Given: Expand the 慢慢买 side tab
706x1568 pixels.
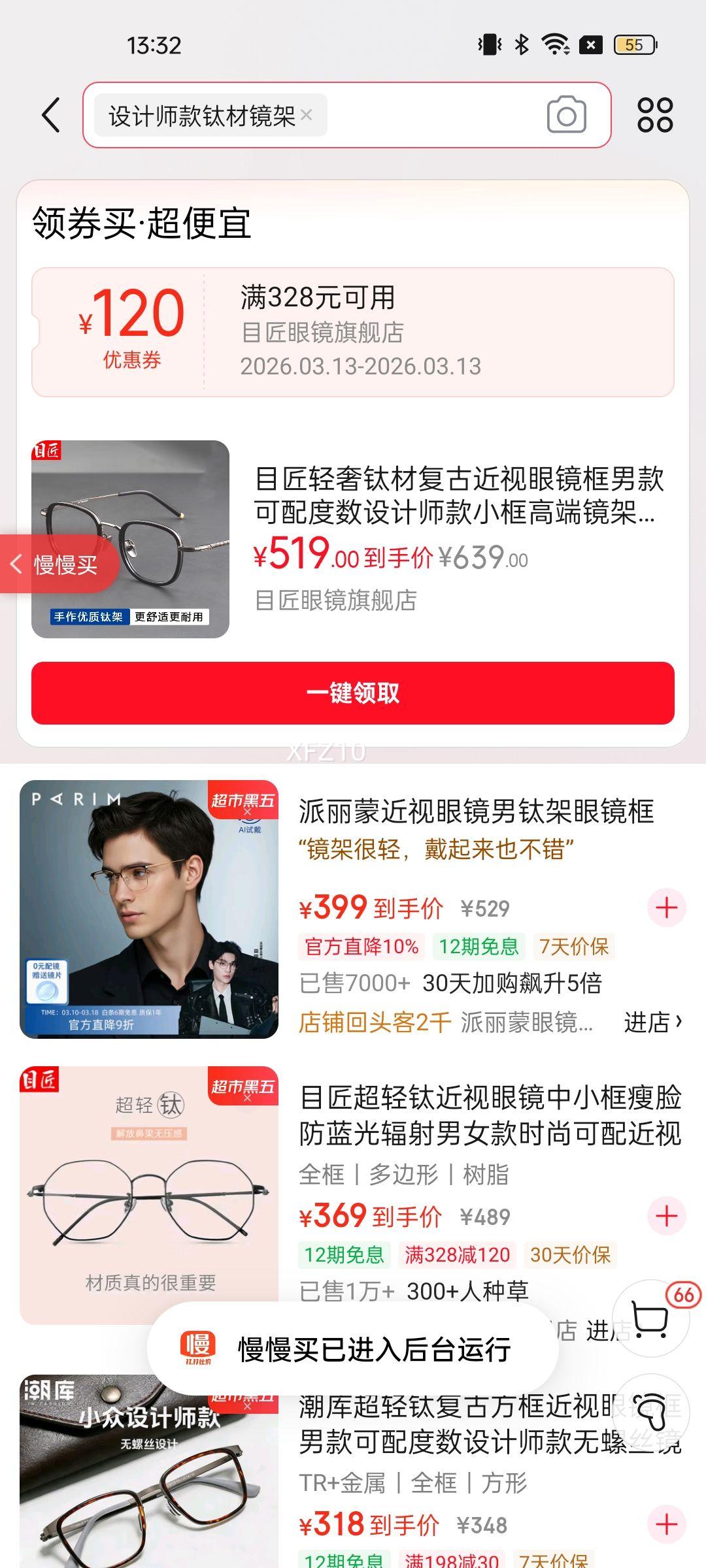Looking at the screenshot, I should pyautogui.click(x=58, y=564).
